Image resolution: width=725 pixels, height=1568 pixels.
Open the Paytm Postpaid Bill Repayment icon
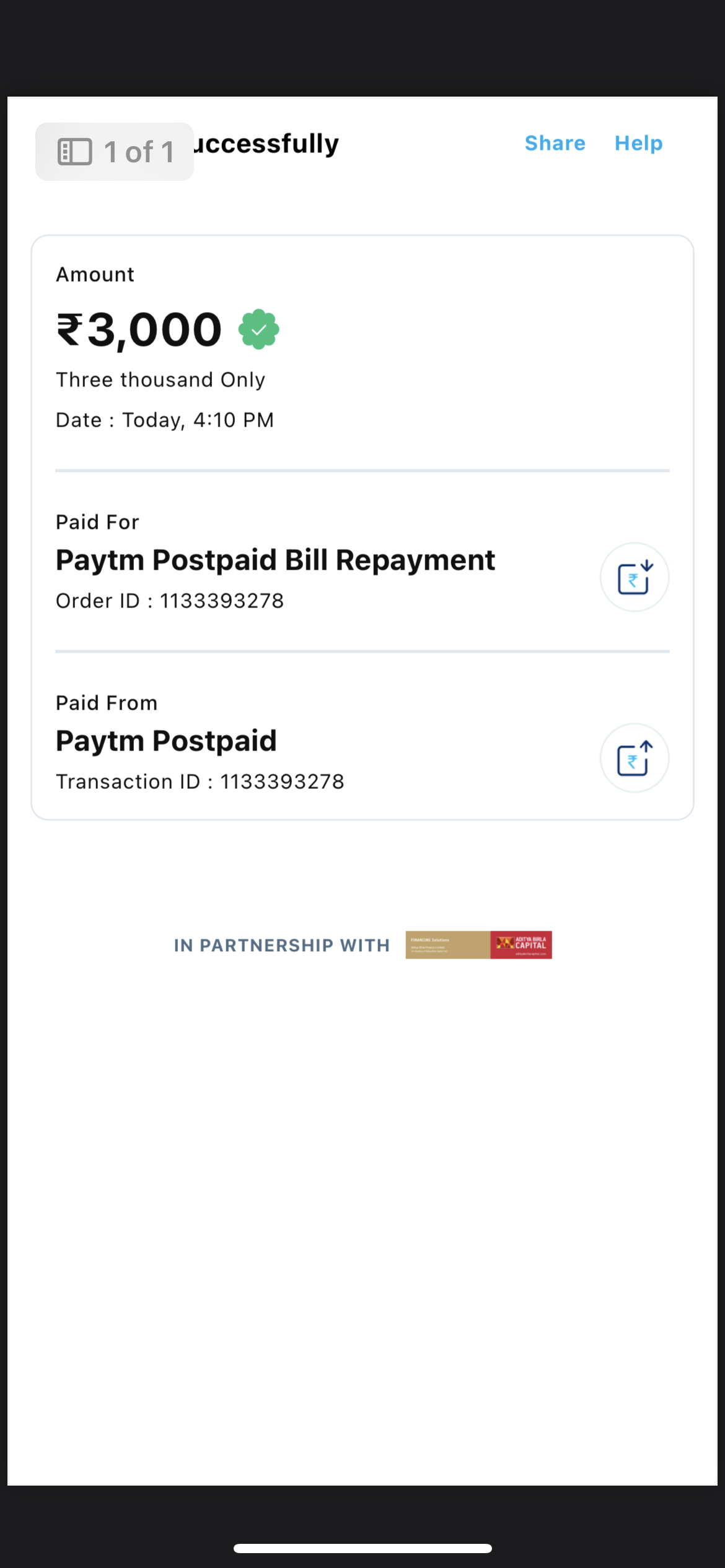click(x=634, y=577)
